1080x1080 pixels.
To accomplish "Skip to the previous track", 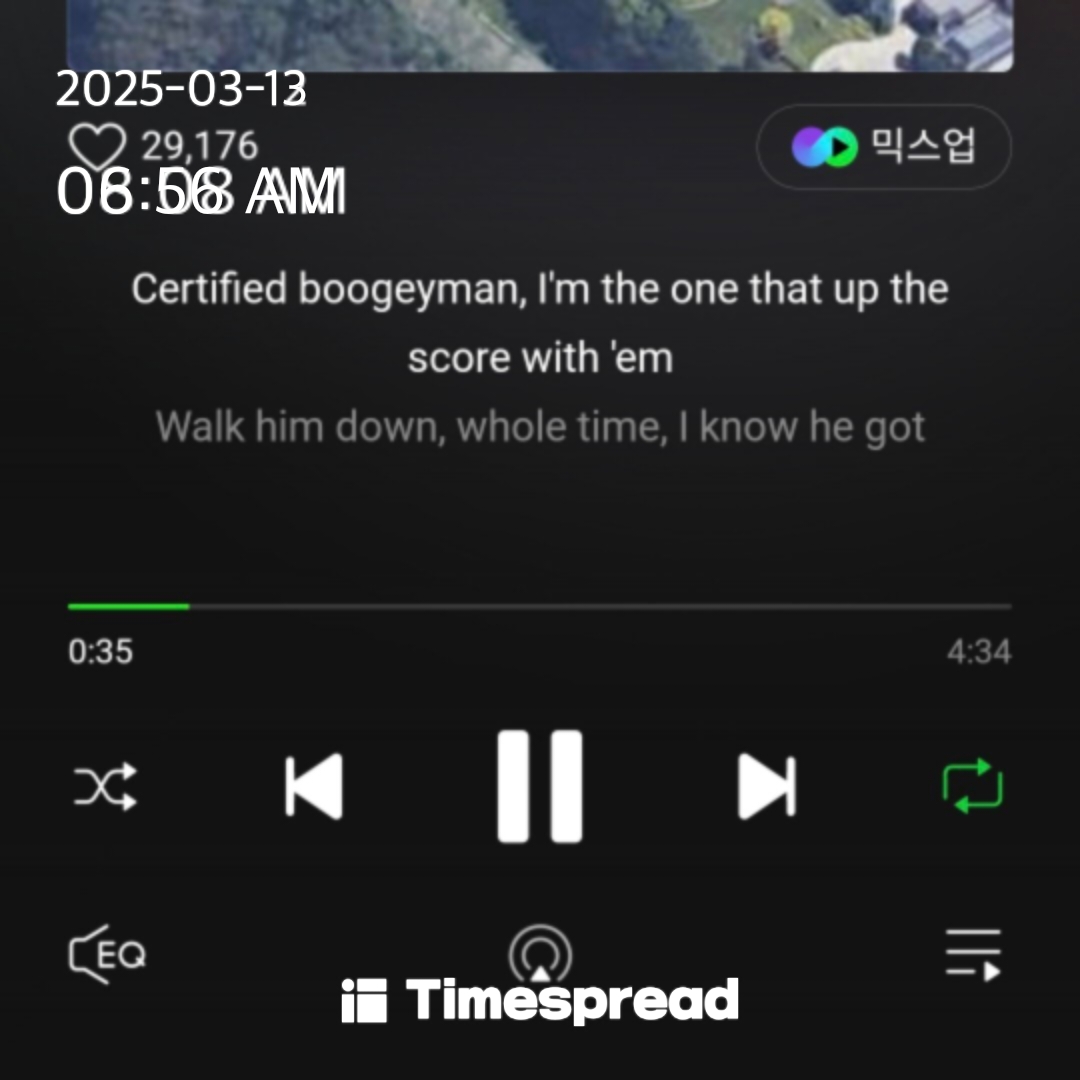I will click(x=314, y=786).
